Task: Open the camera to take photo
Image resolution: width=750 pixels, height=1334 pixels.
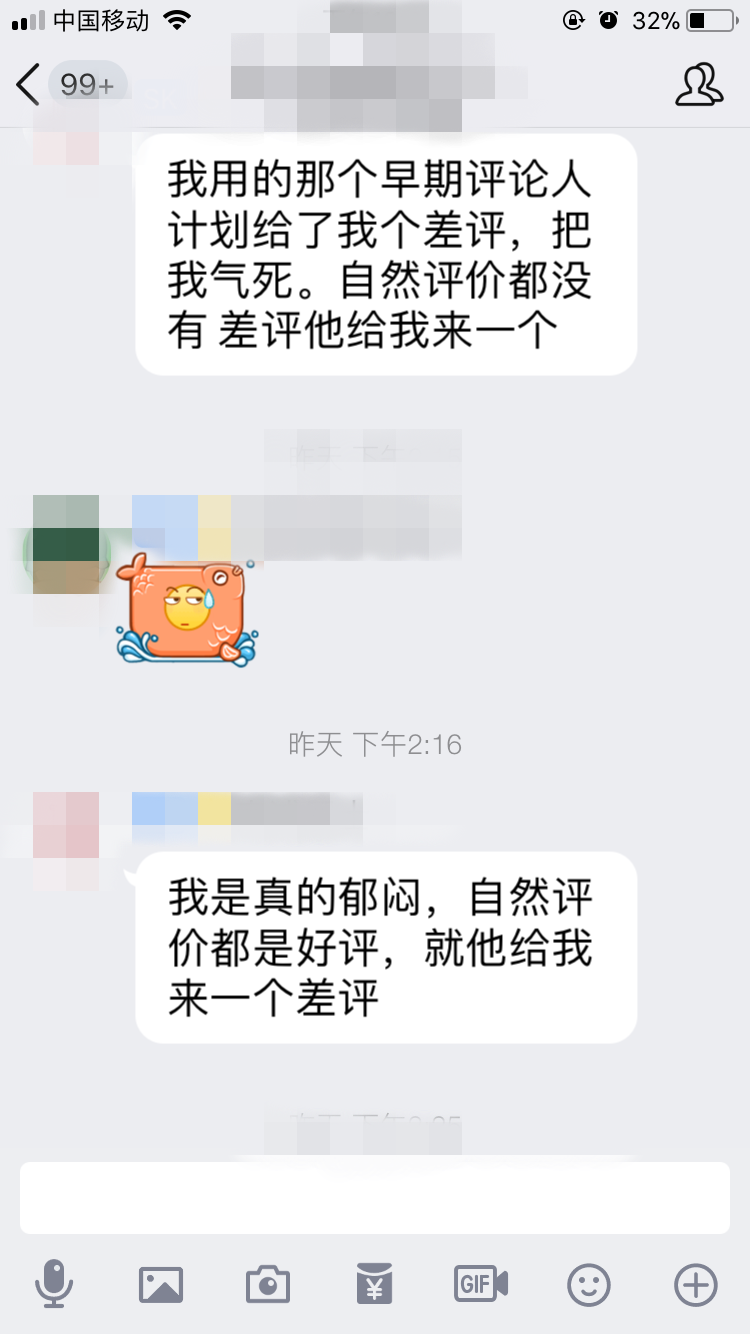Action: [267, 1284]
